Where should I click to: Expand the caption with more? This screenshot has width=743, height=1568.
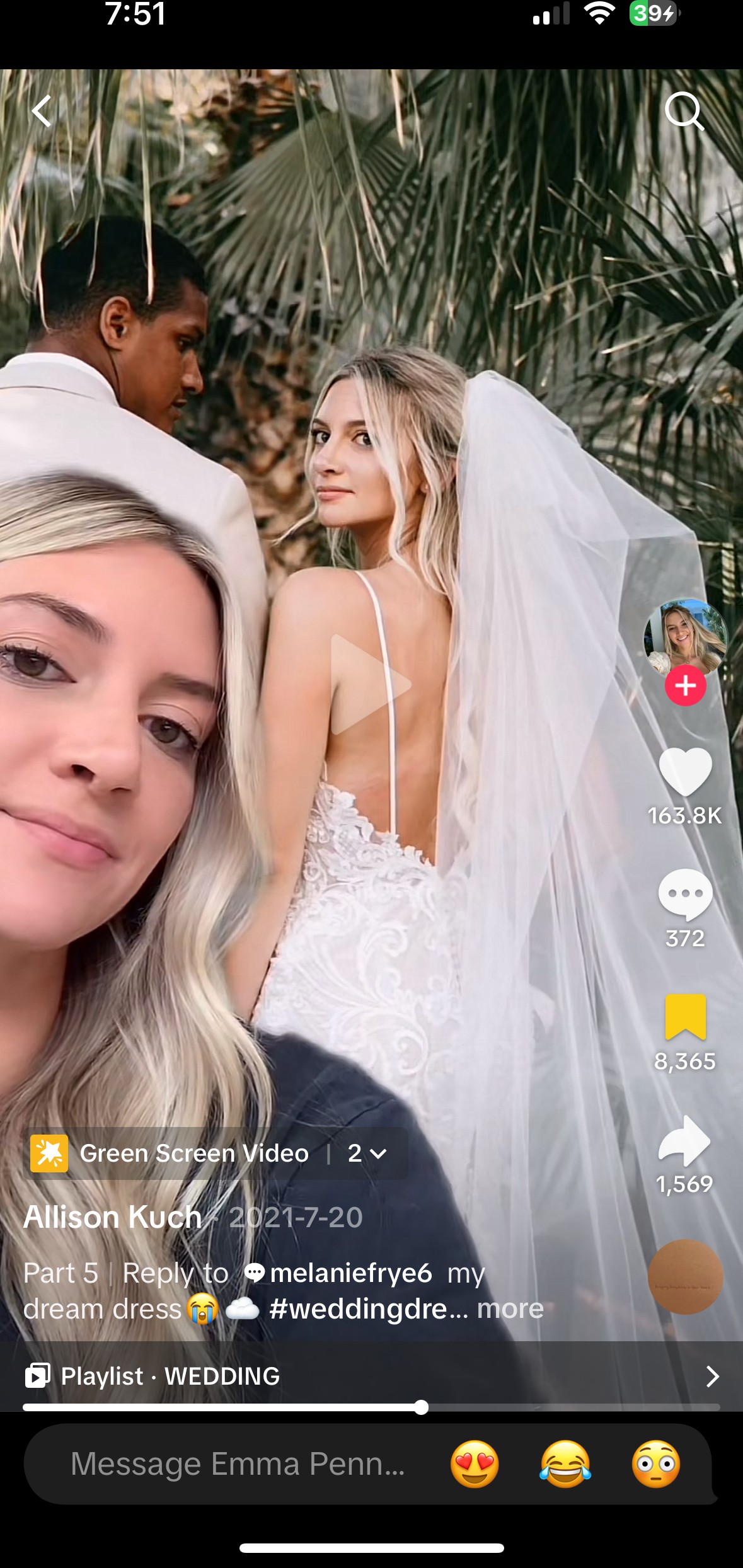[x=510, y=1308]
